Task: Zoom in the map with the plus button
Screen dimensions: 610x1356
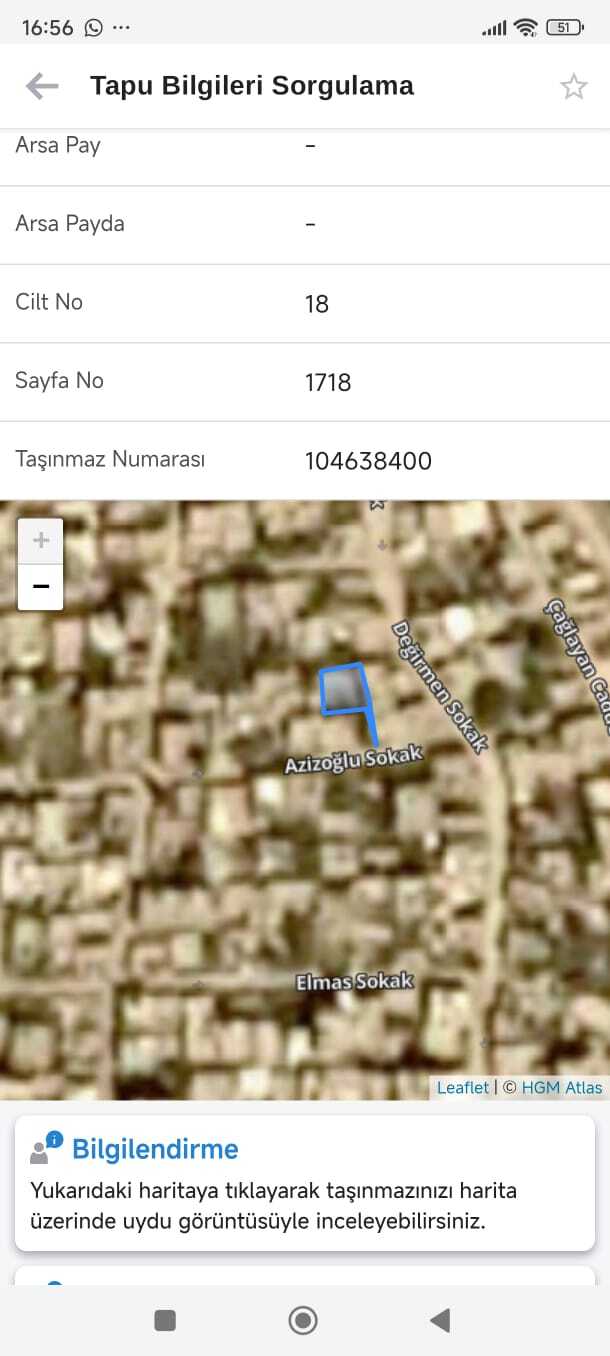Action: point(41,541)
